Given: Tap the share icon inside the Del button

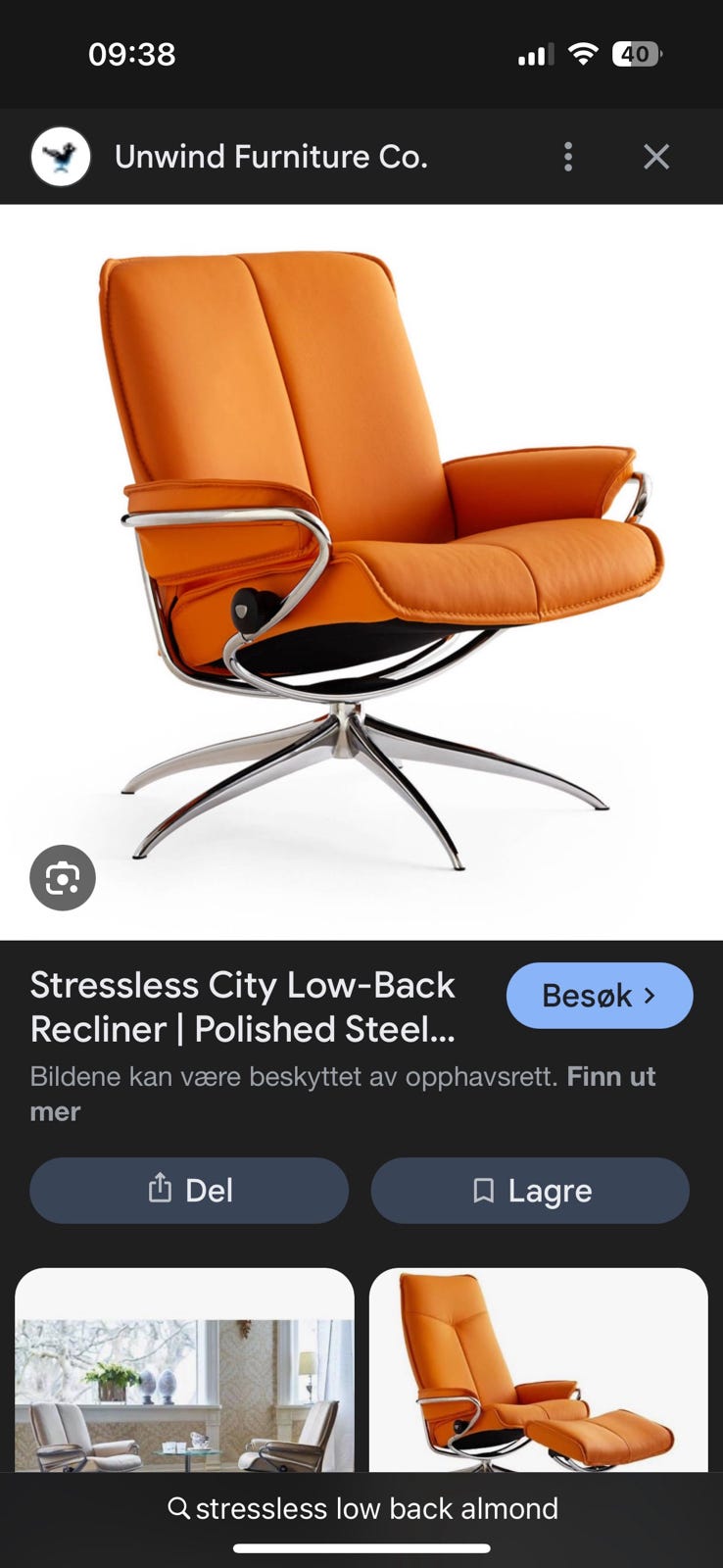Looking at the screenshot, I should (x=160, y=1189).
